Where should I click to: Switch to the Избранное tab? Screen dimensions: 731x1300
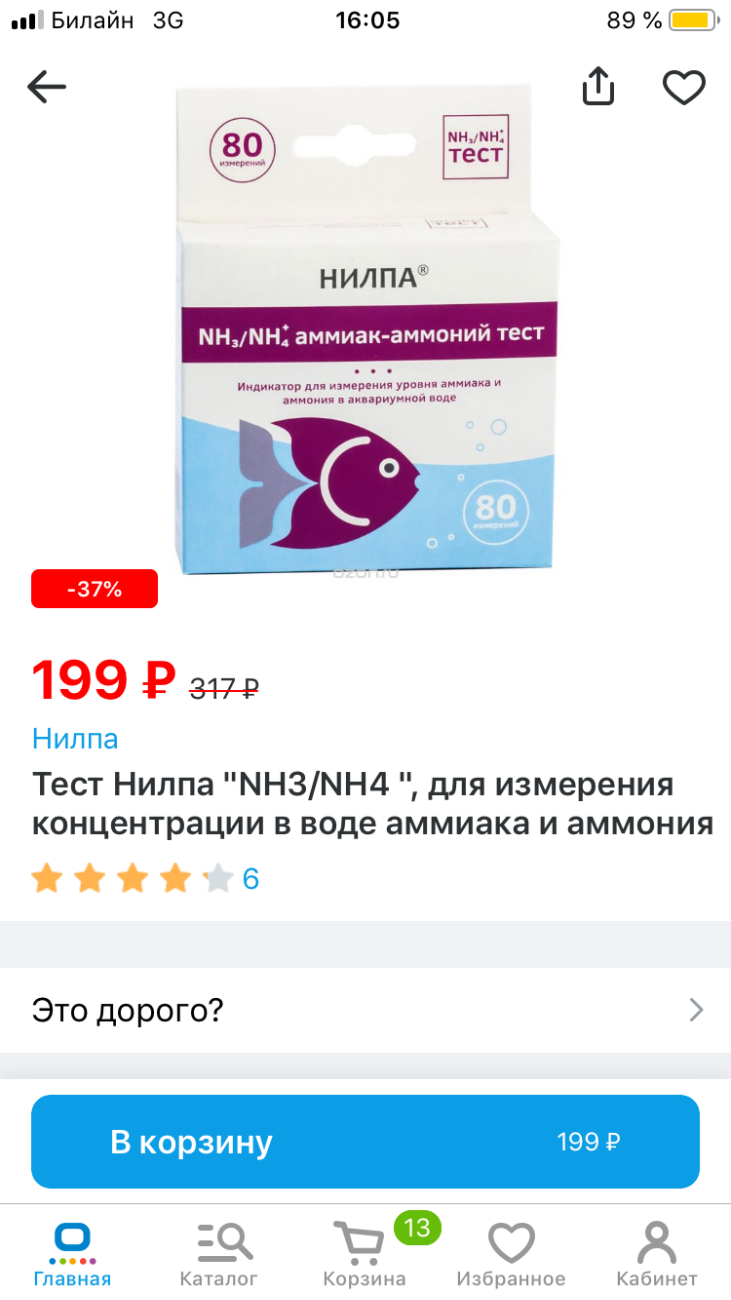click(511, 1254)
